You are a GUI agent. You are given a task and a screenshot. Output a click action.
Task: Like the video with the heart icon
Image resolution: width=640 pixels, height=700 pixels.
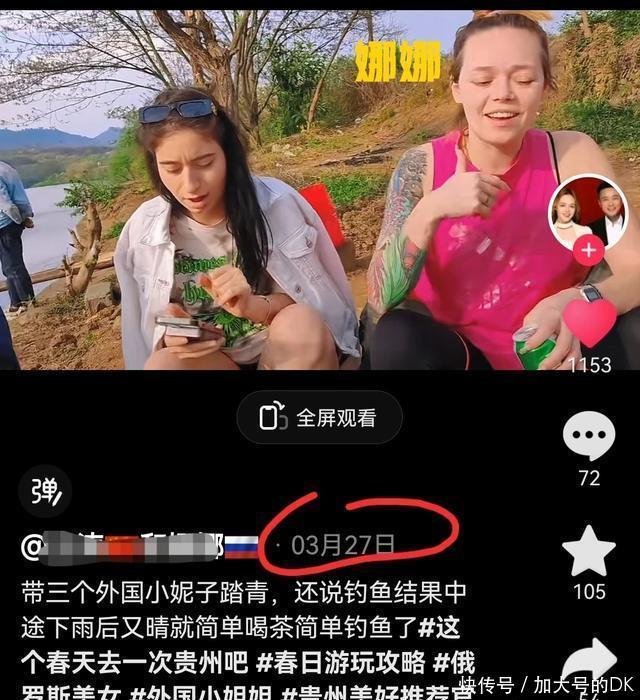tap(589, 323)
